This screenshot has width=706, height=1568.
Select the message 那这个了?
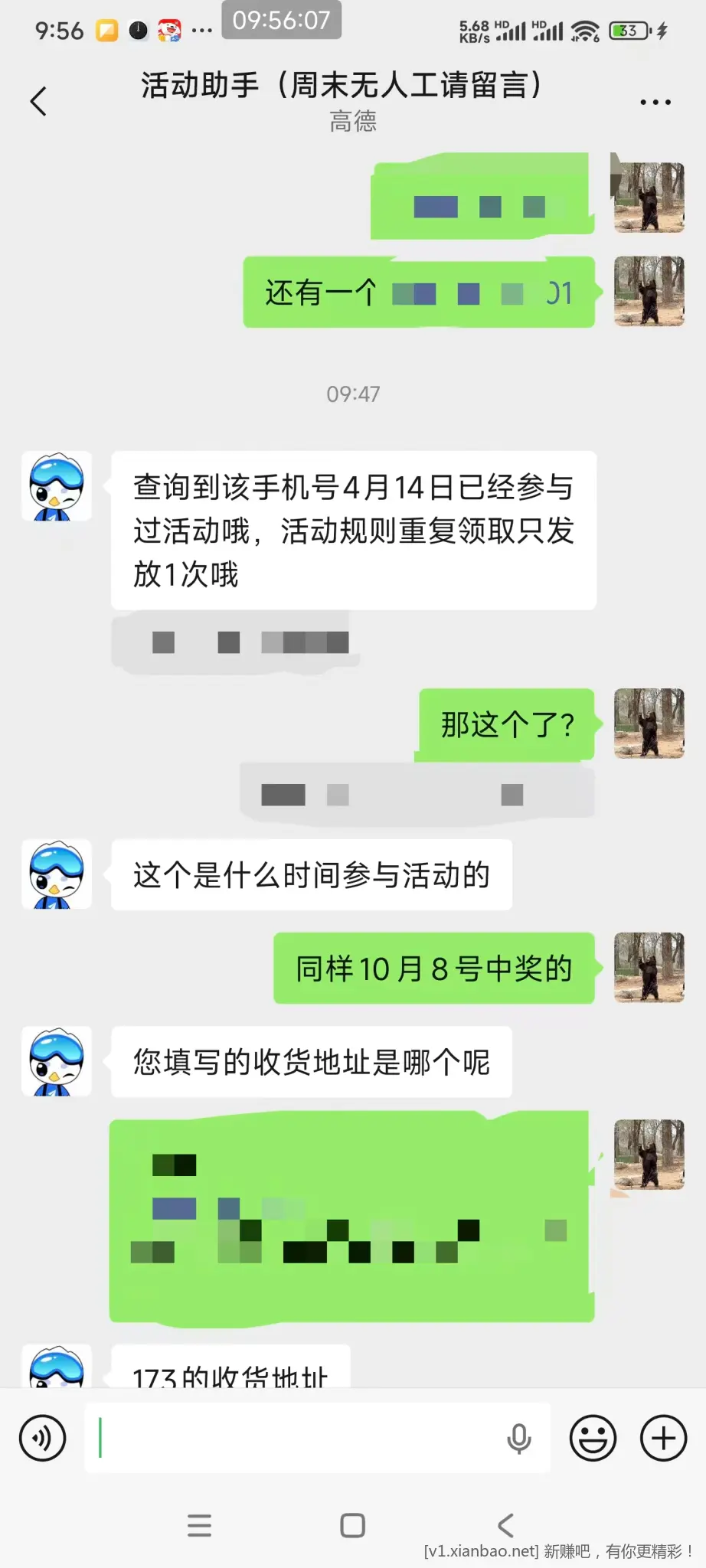[x=504, y=724]
